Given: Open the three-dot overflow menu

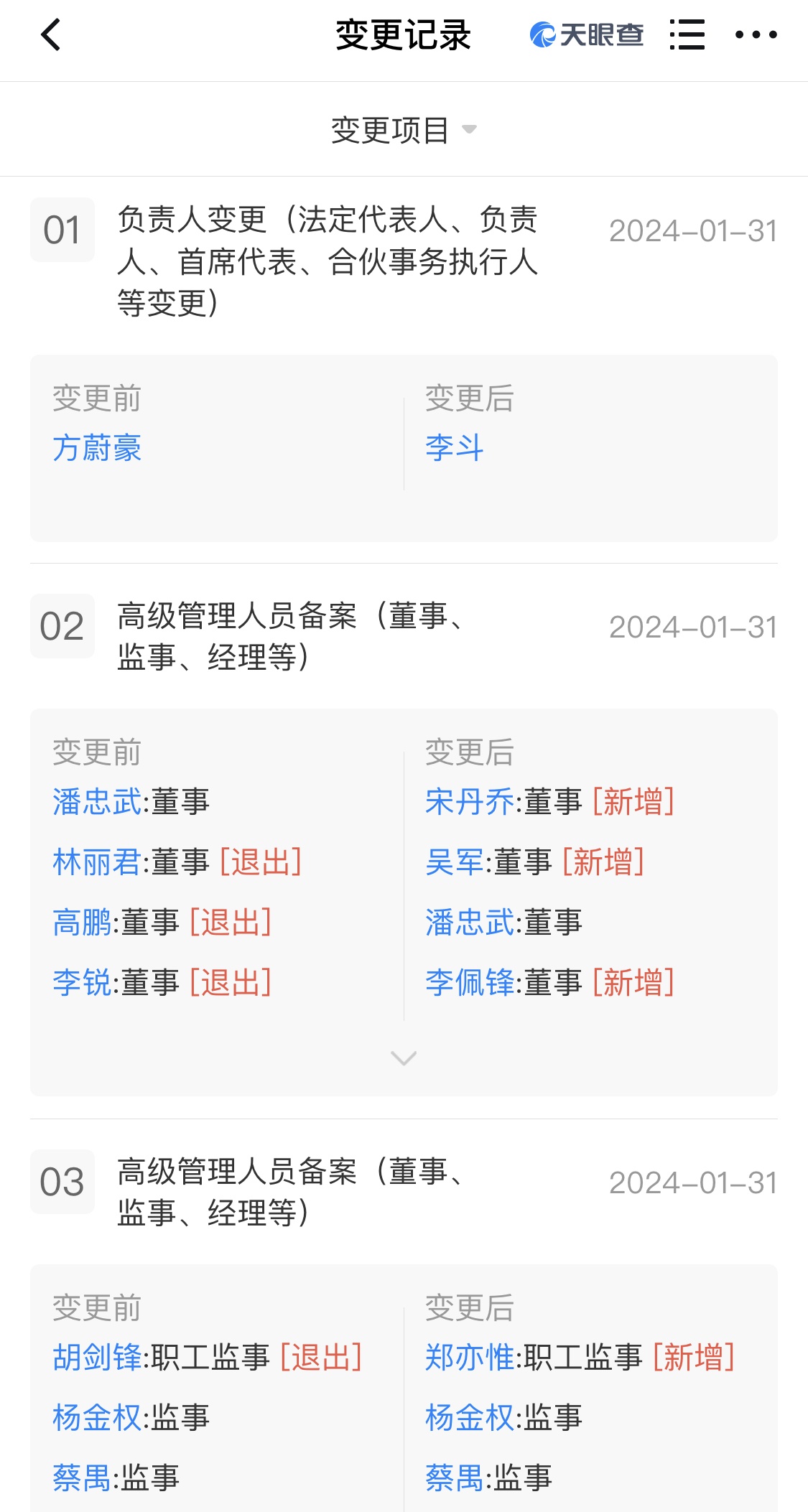Looking at the screenshot, I should (x=756, y=34).
